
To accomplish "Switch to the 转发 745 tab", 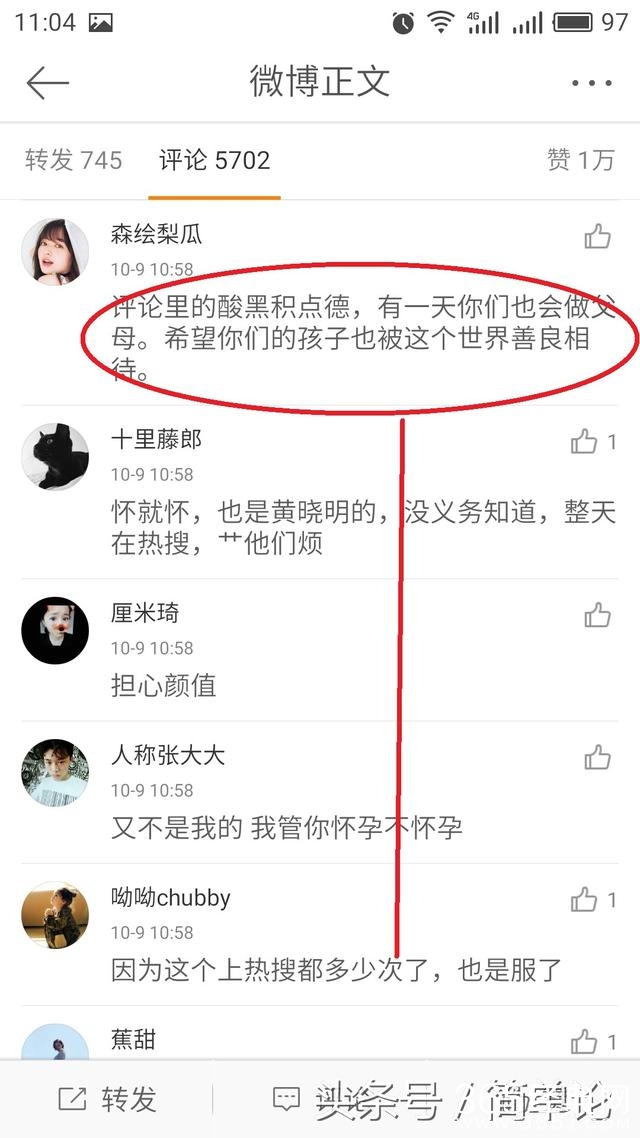I will (73, 160).
